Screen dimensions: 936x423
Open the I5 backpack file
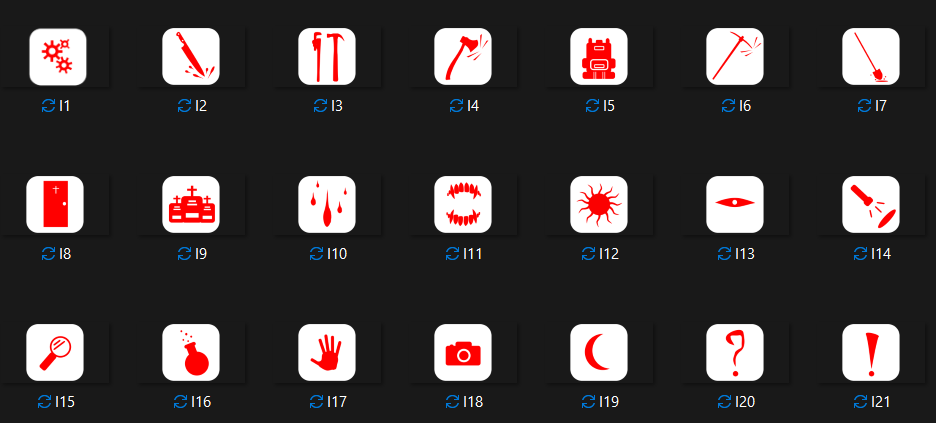[x=599, y=57]
